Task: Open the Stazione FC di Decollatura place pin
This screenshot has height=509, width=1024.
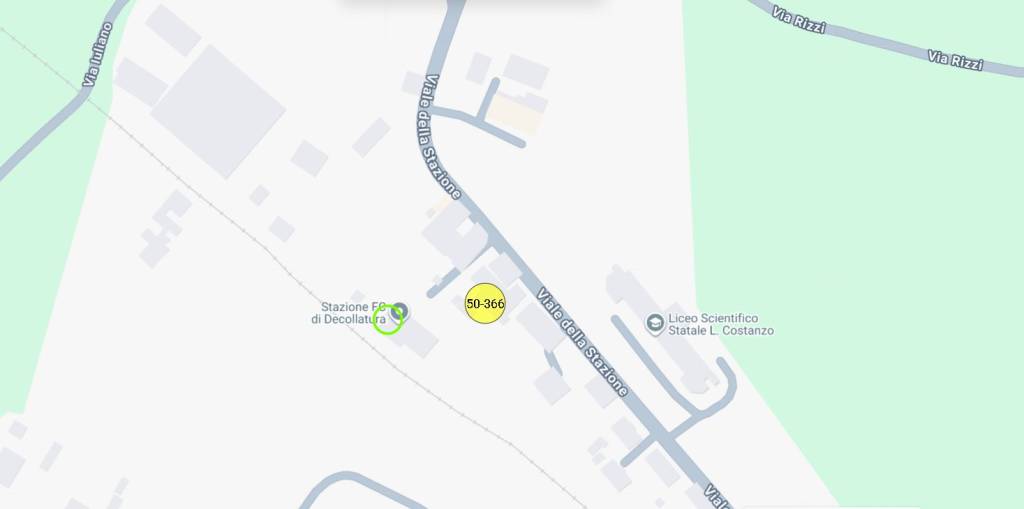Action: coord(400,310)
